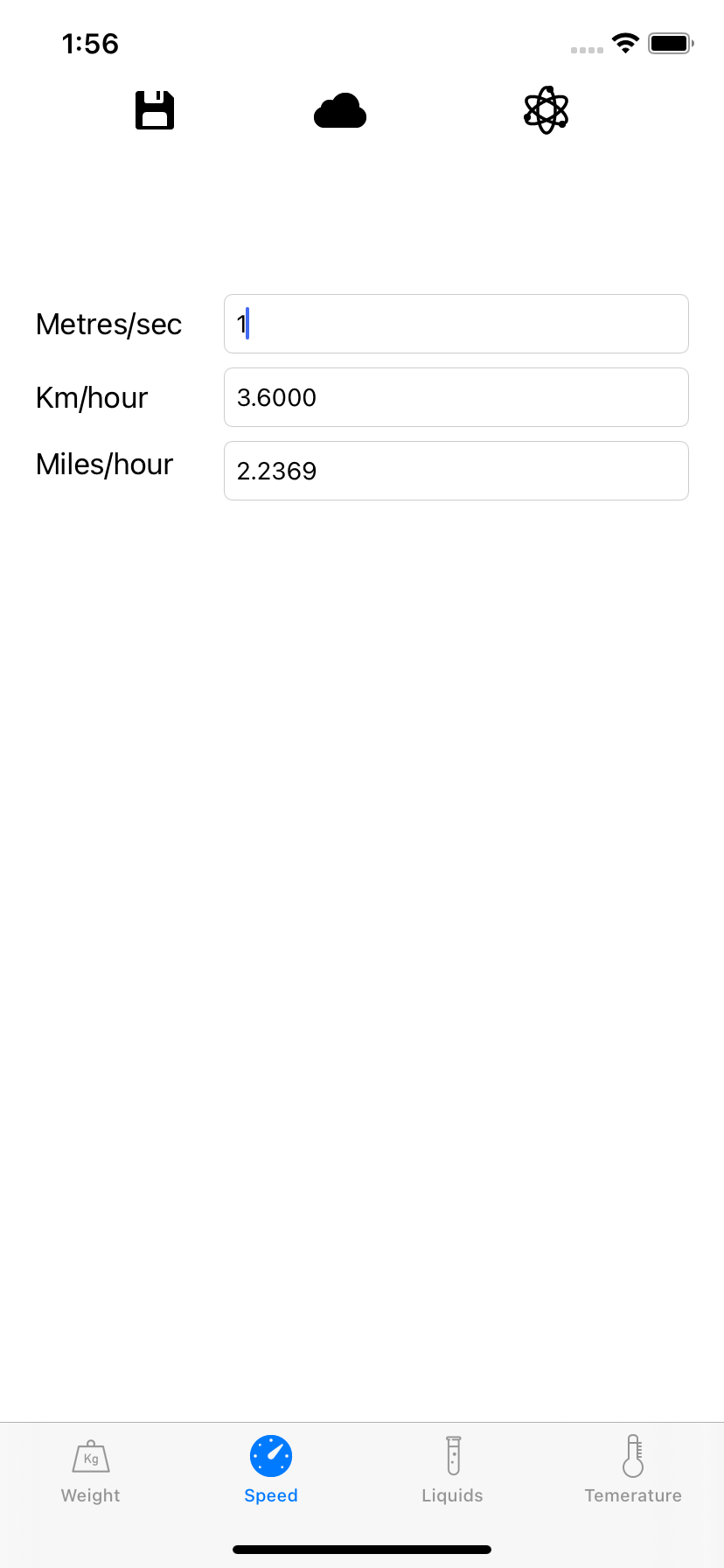Screen dimensions: 724x1568
Task: Select the Miles/hour text box
Action: click(455, 471)
